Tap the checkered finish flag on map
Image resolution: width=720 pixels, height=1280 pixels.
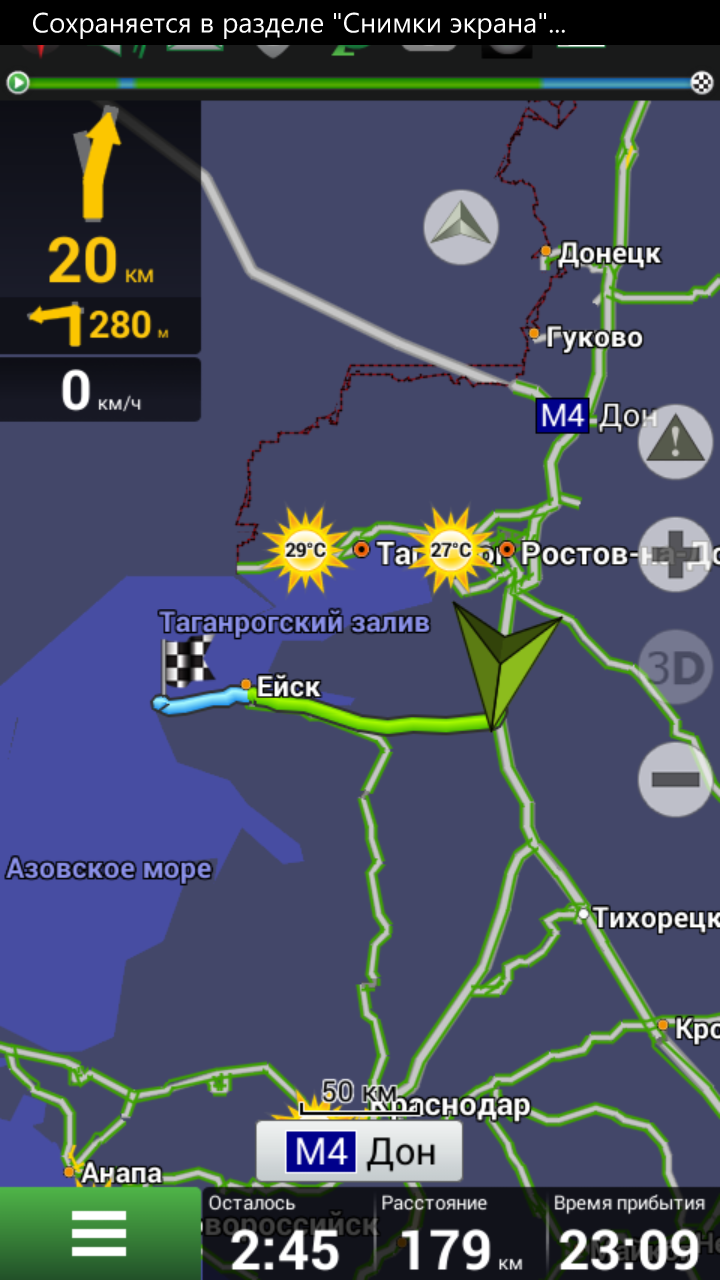(x=186, y=664)
